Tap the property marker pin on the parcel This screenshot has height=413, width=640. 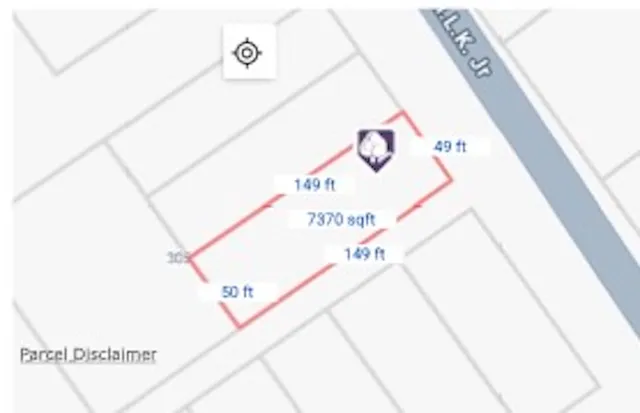(376, 150)
